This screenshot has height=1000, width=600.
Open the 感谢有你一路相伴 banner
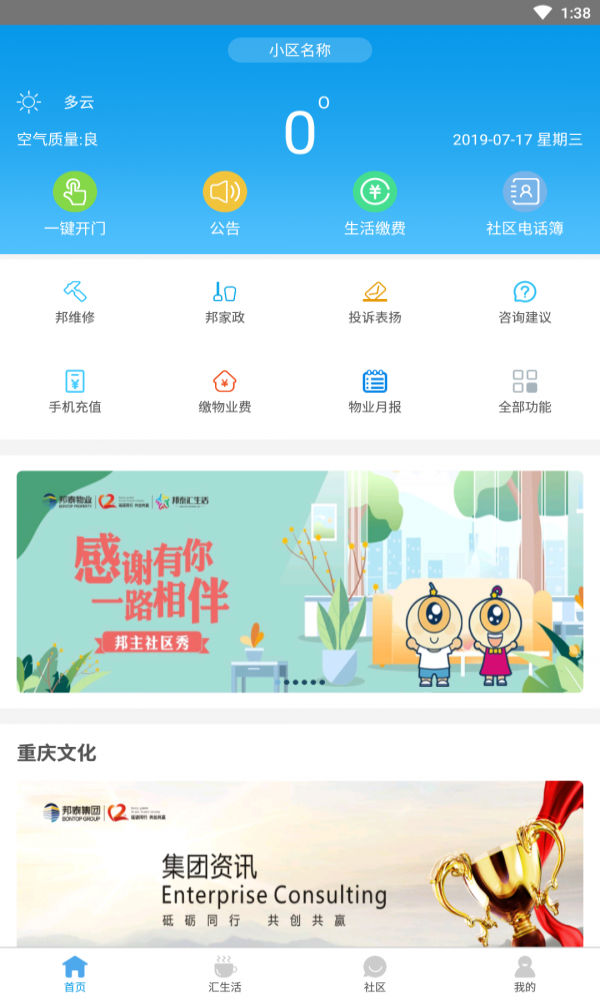[x=300, y=582]
